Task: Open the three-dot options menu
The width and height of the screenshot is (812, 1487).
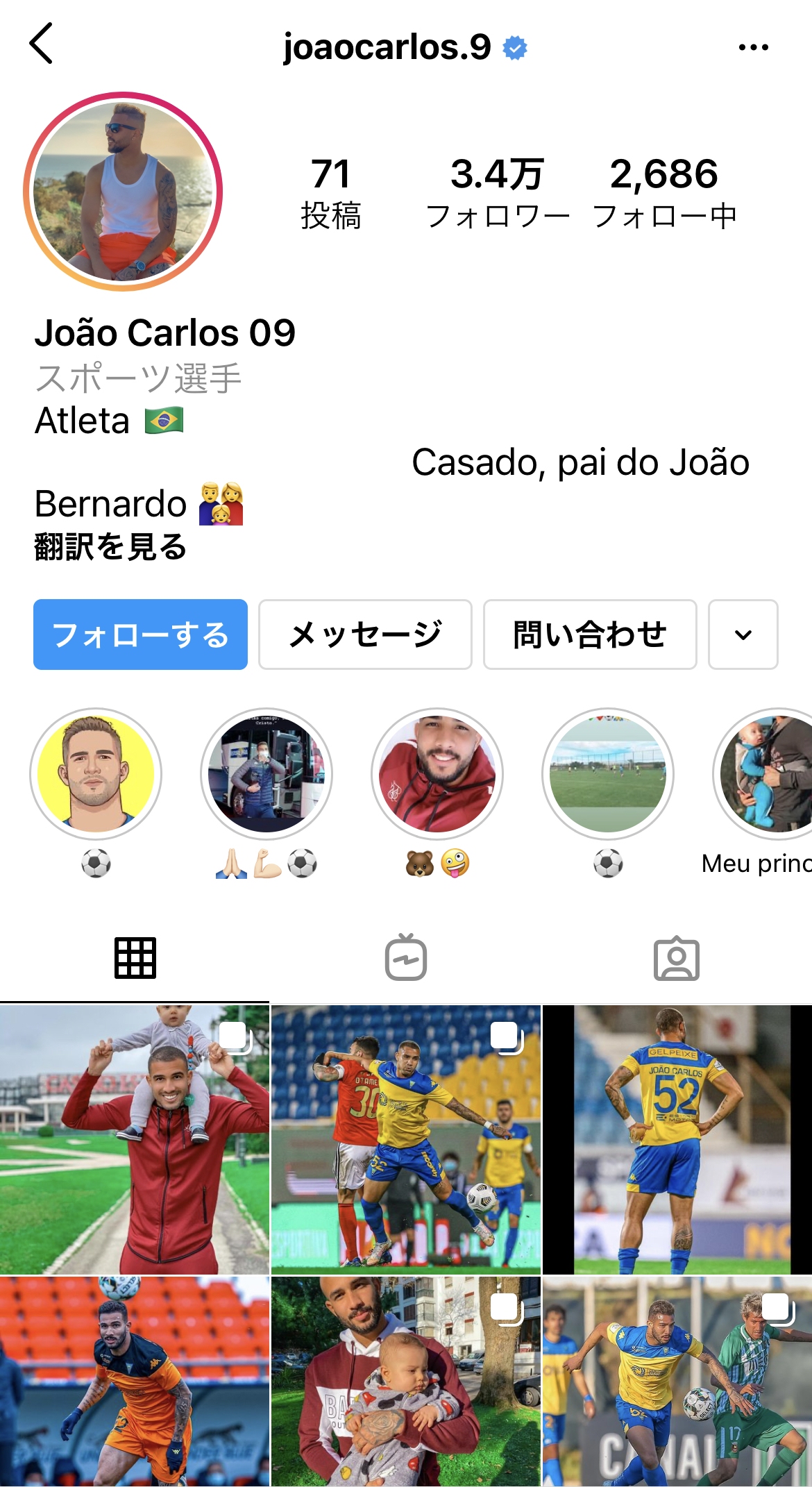Action: 753,47
